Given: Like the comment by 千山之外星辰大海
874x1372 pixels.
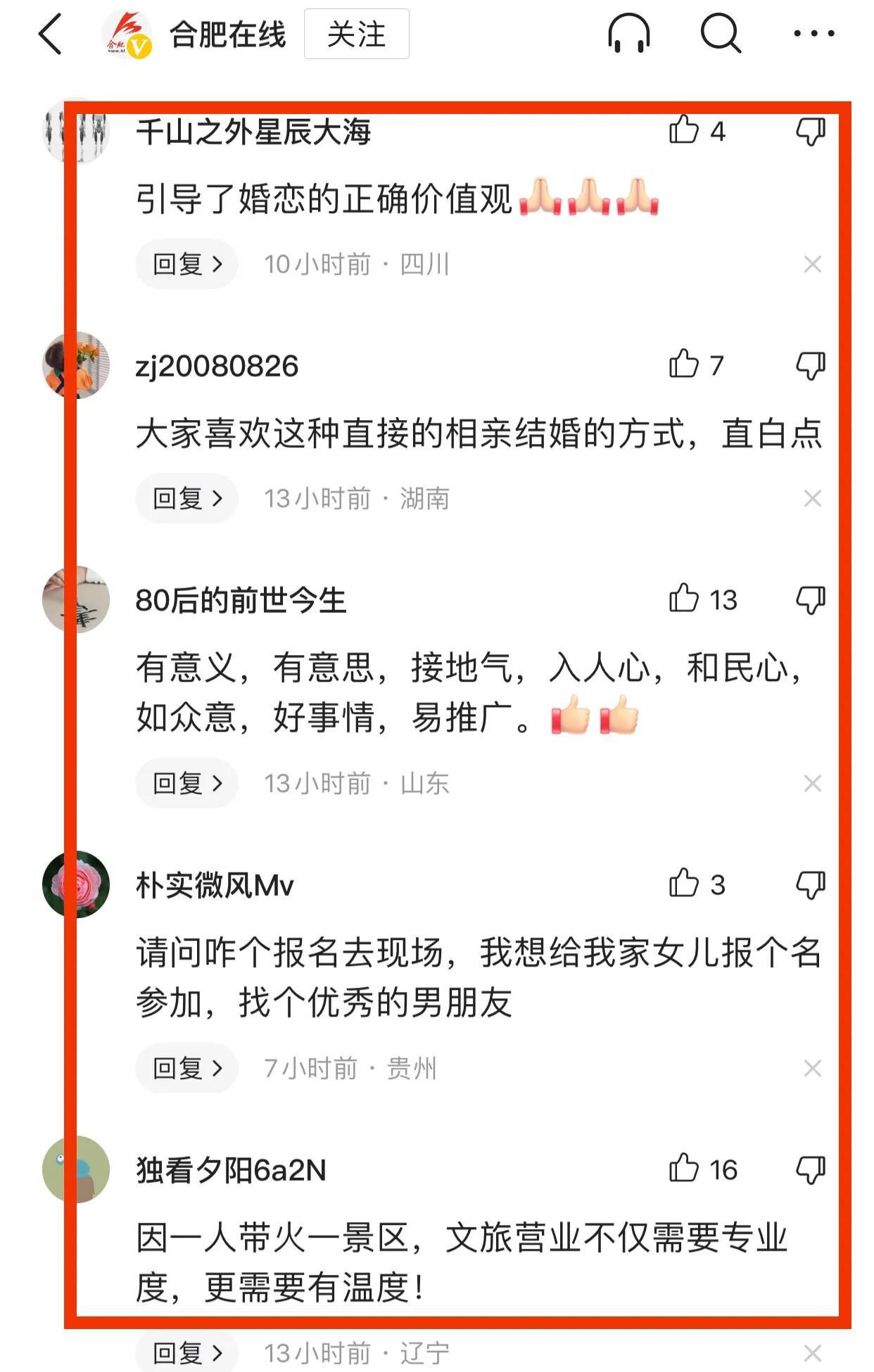Looking at the screenshot, I should coord(684,131).
